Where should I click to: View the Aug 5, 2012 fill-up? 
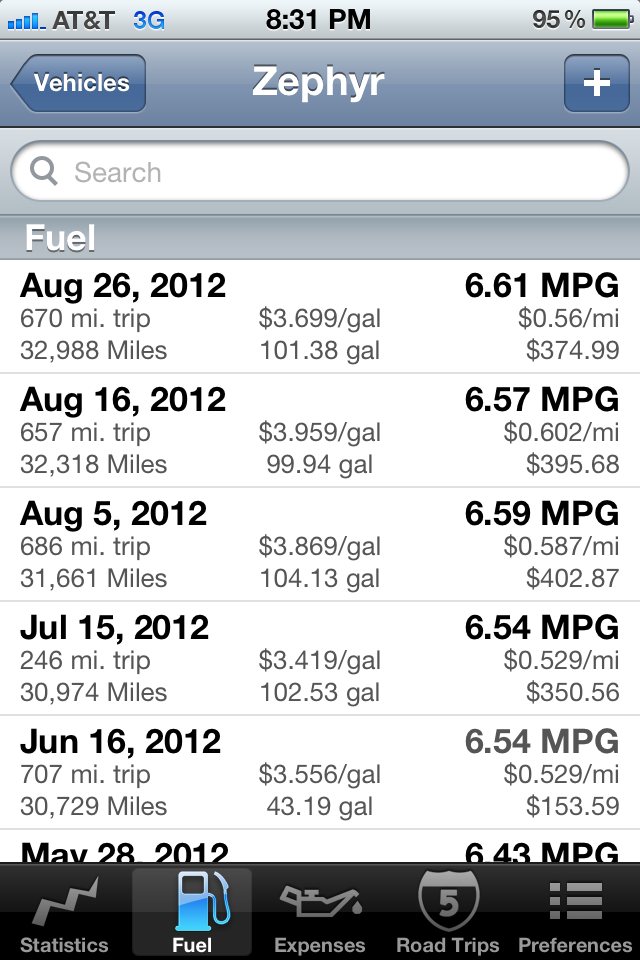click(x=320, y=545)
